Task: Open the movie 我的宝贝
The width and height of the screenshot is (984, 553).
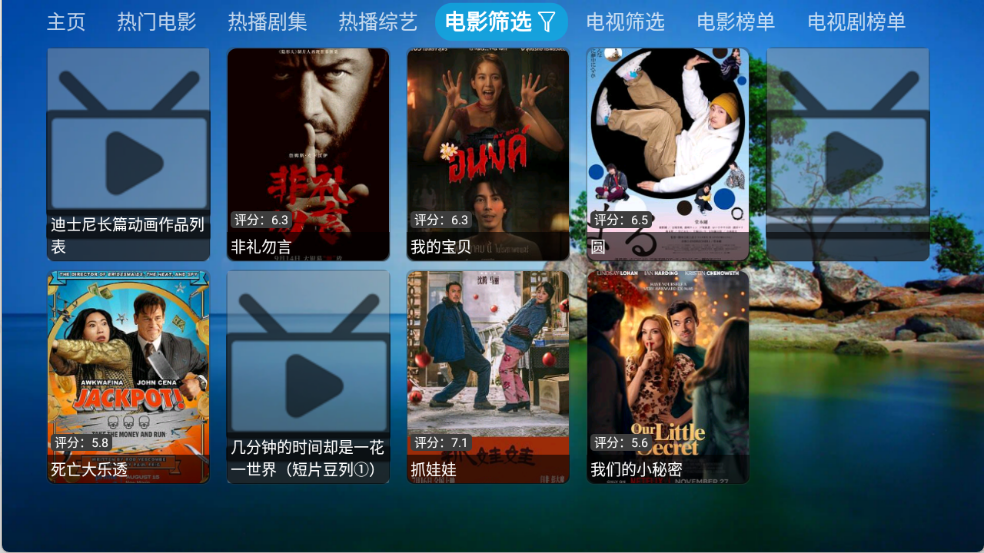Action: click(488, 154)
